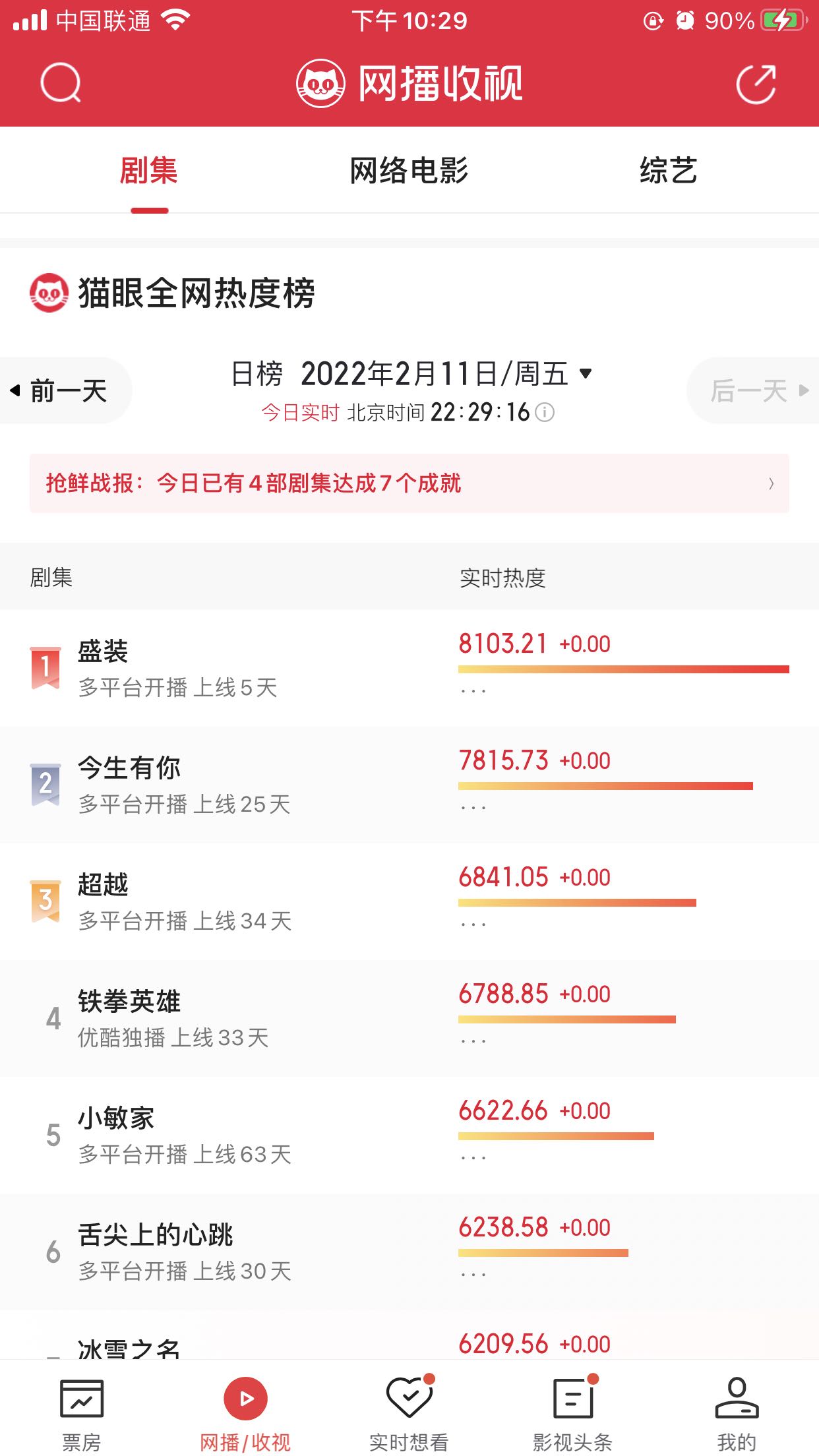Select the 剧集 tab

point(149,171)
